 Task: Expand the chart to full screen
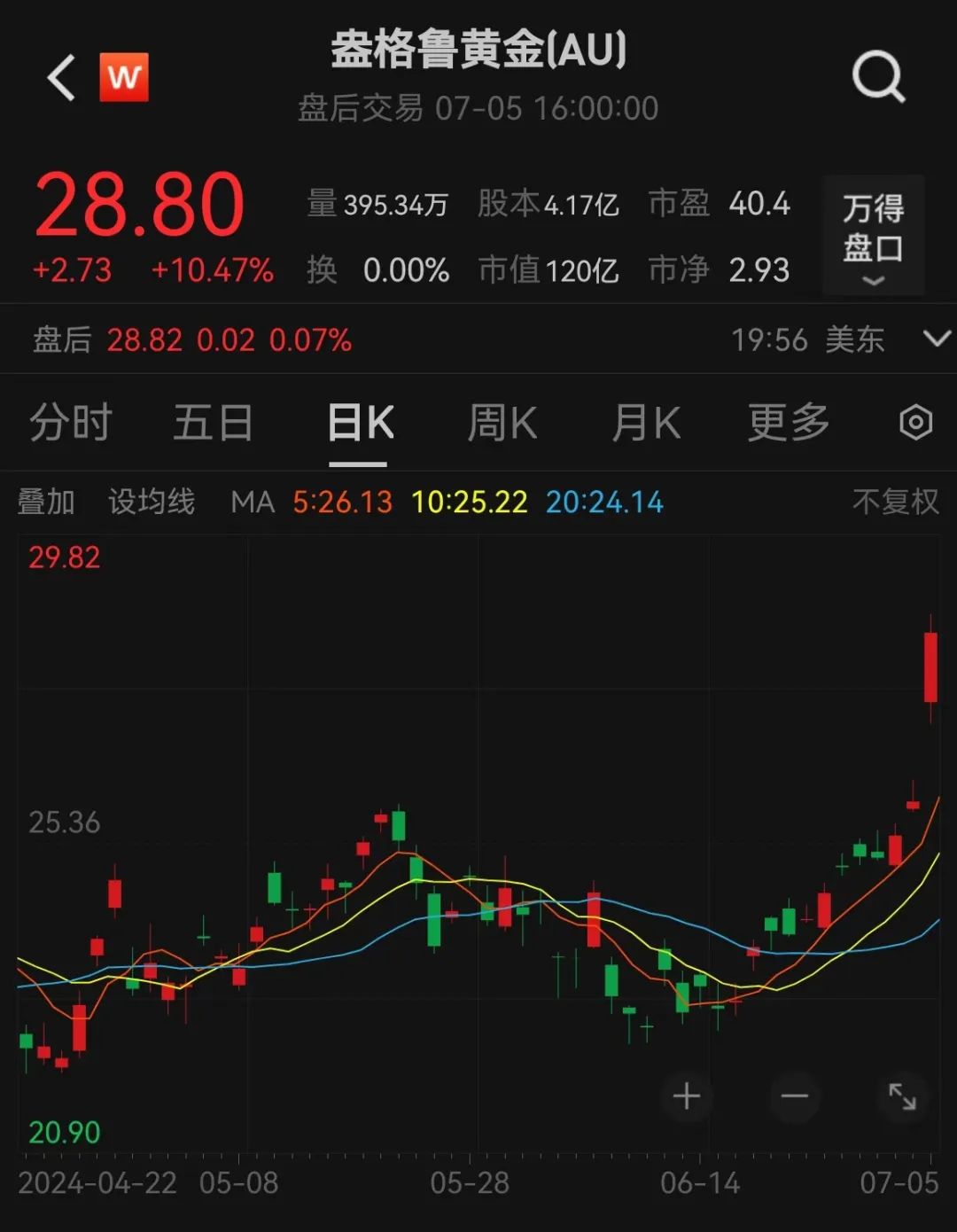click(902, 1096)
